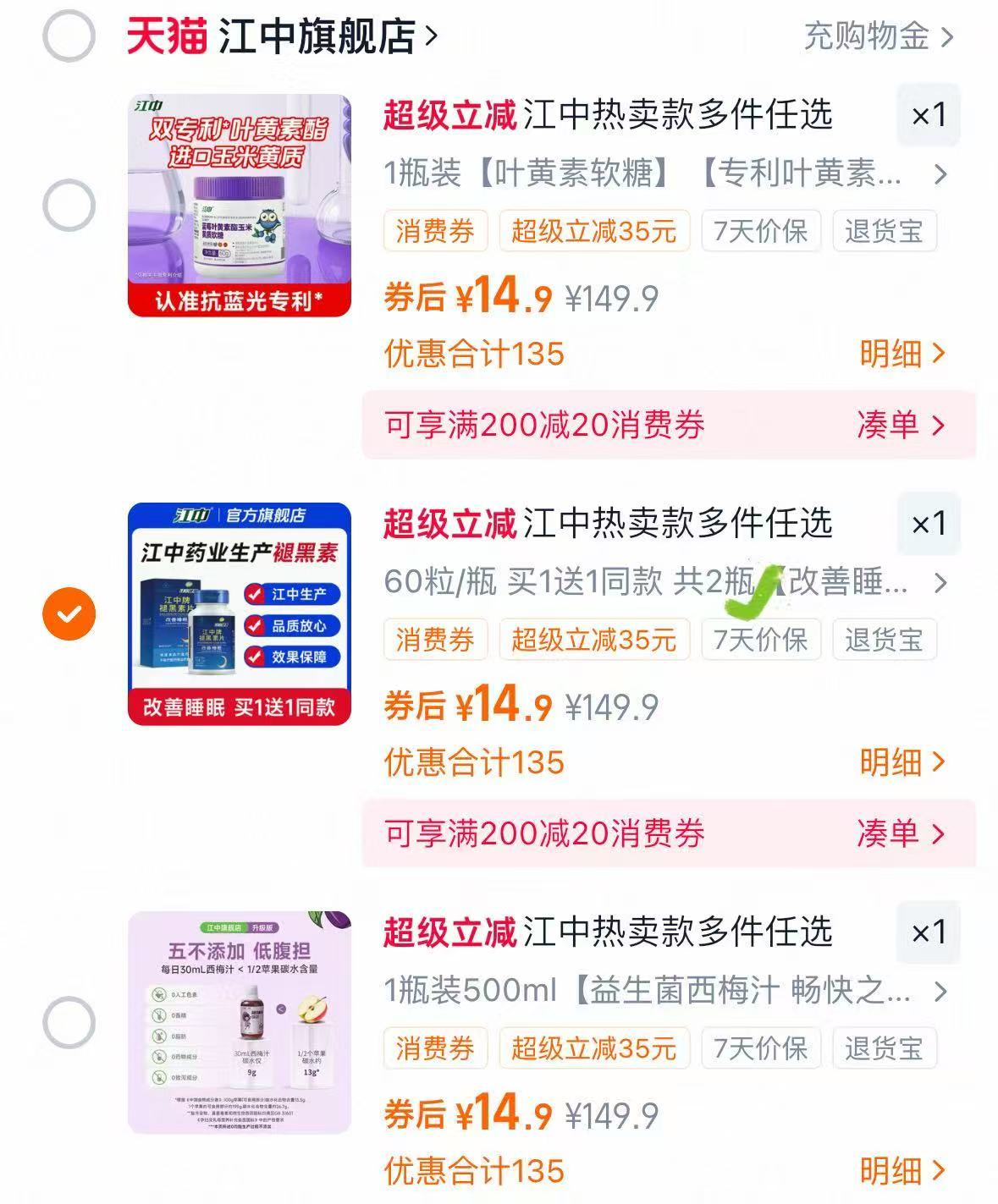Click the 消费券 tag on the lutein gummy item

click(435, 231)
